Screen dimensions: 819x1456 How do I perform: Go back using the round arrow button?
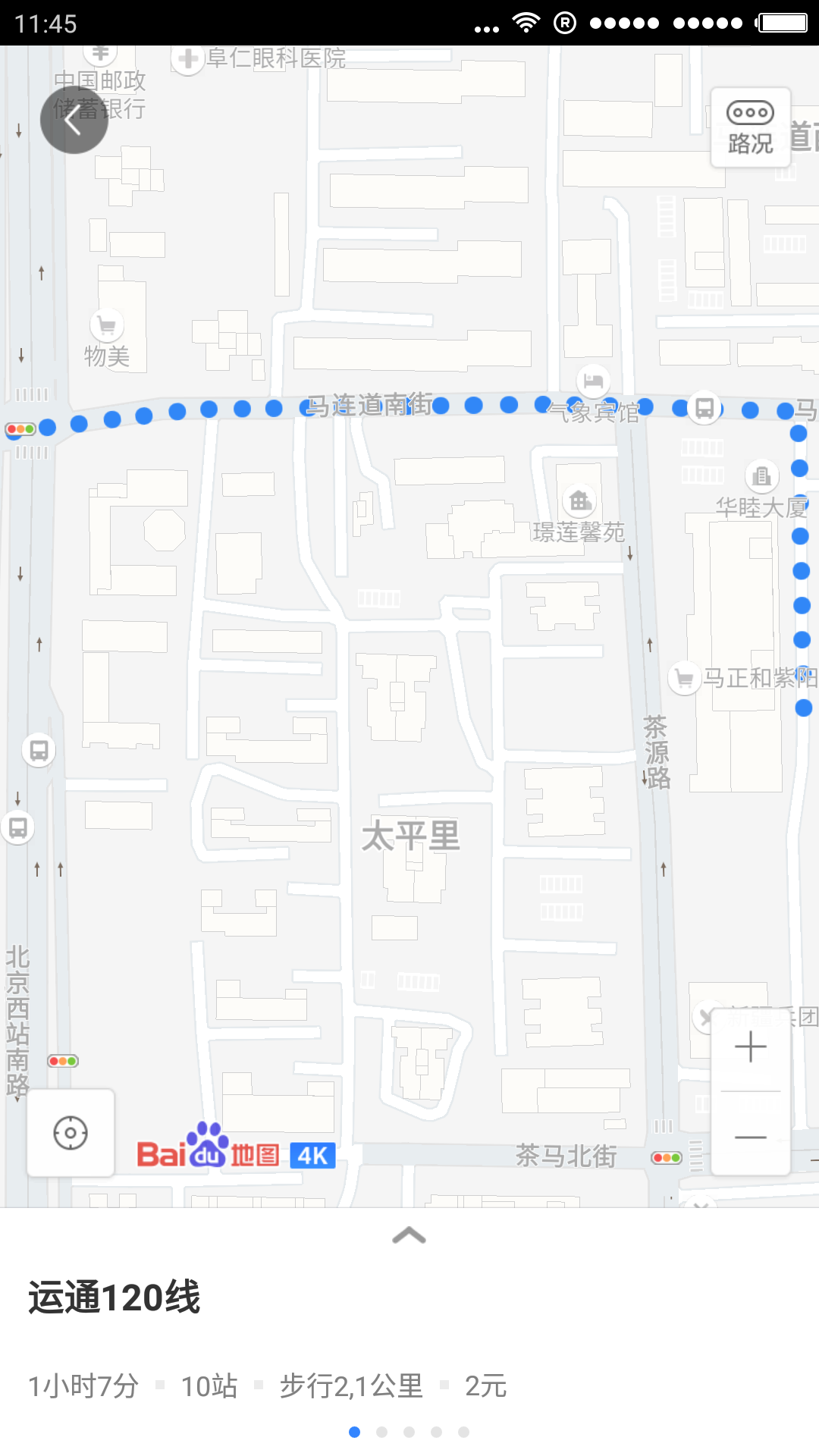click(x=74, y=120)
